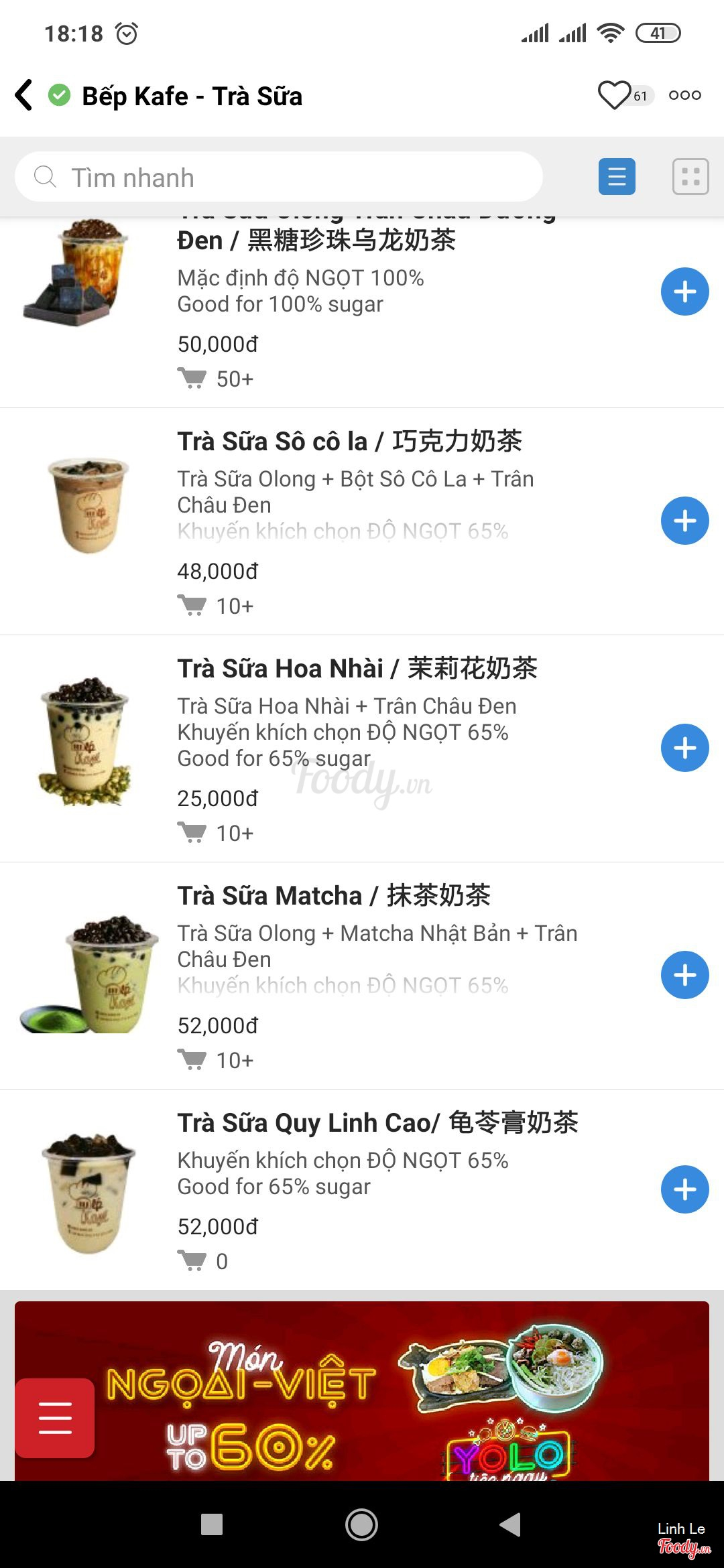View Trà Sữa Quy Linh Cao details
Image resolution: width=724 pixels, height=1568 pixels.
[377, 1123]
